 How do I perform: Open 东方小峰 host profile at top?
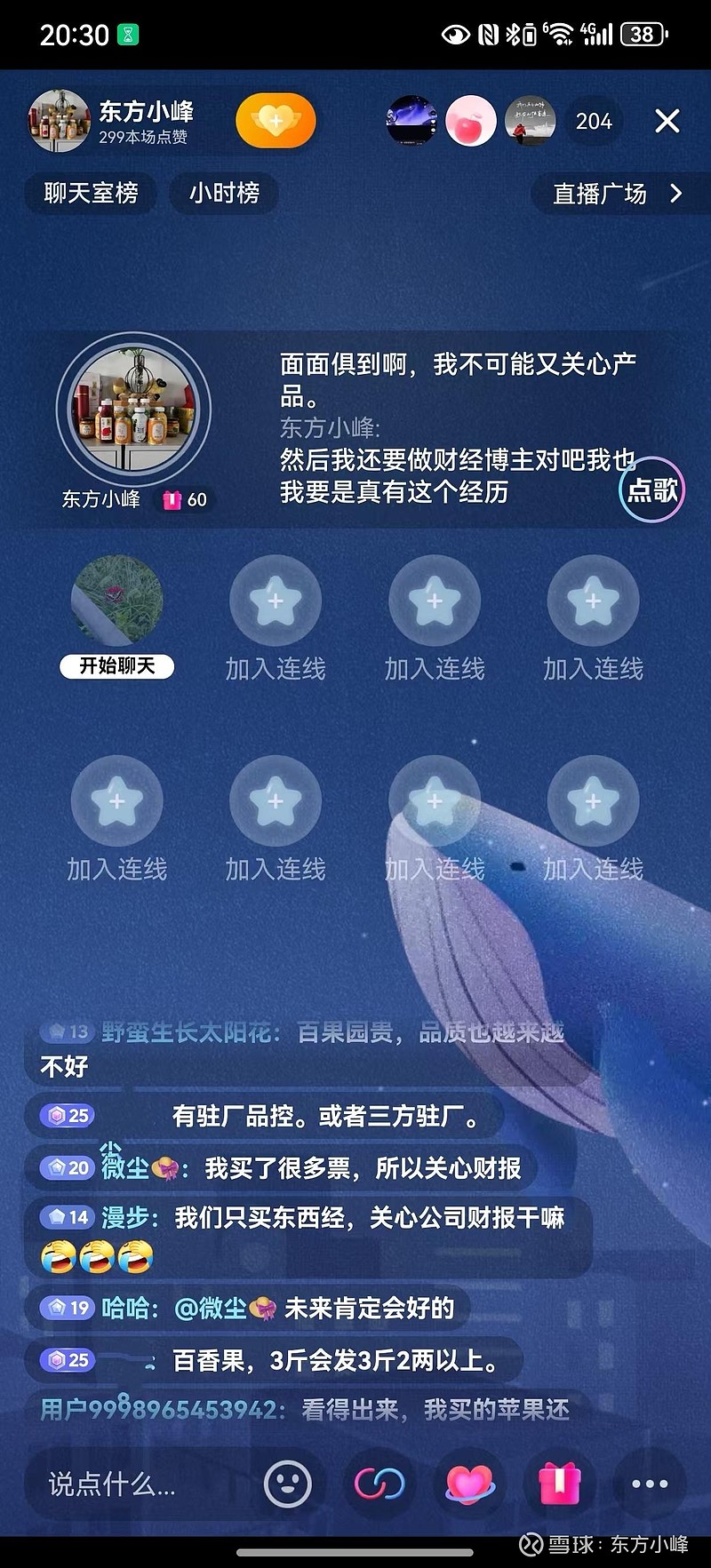point(110,122)
